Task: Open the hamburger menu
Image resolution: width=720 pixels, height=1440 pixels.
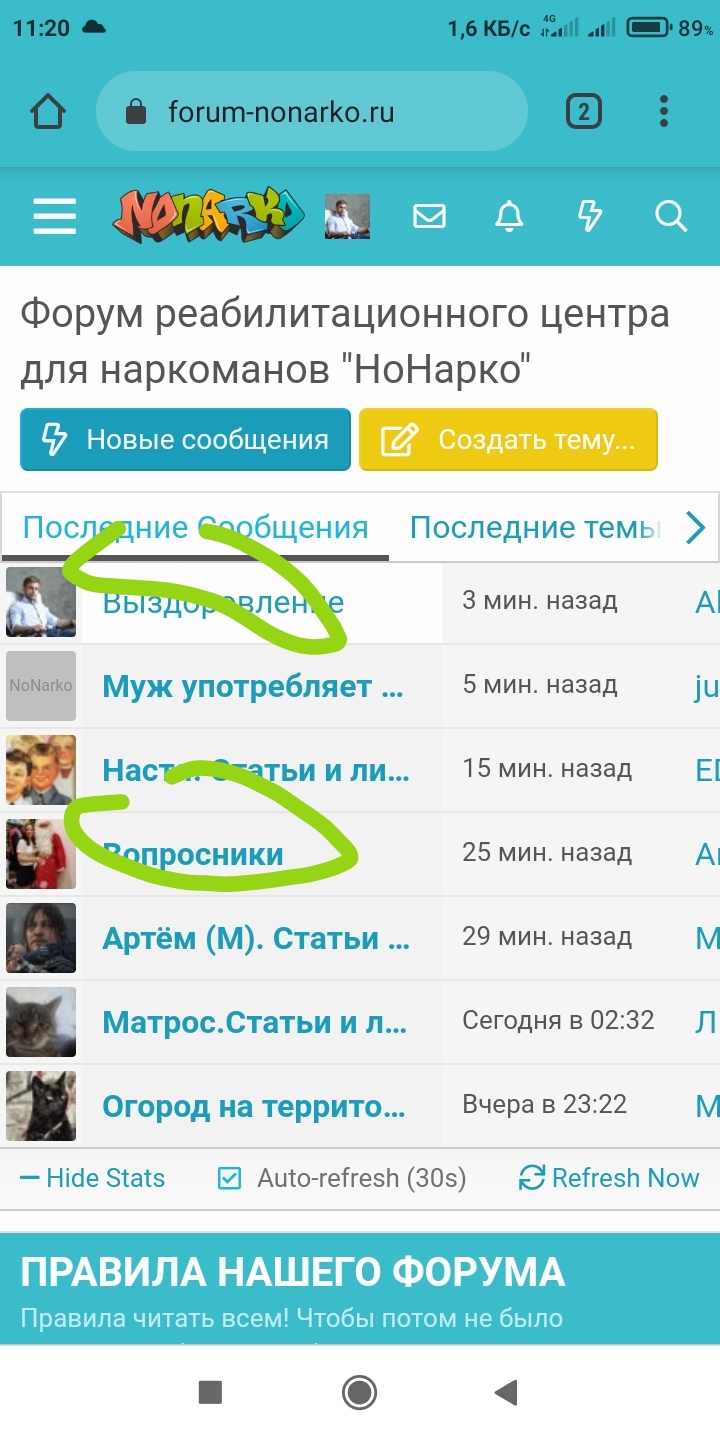Action: pos(54,216)
